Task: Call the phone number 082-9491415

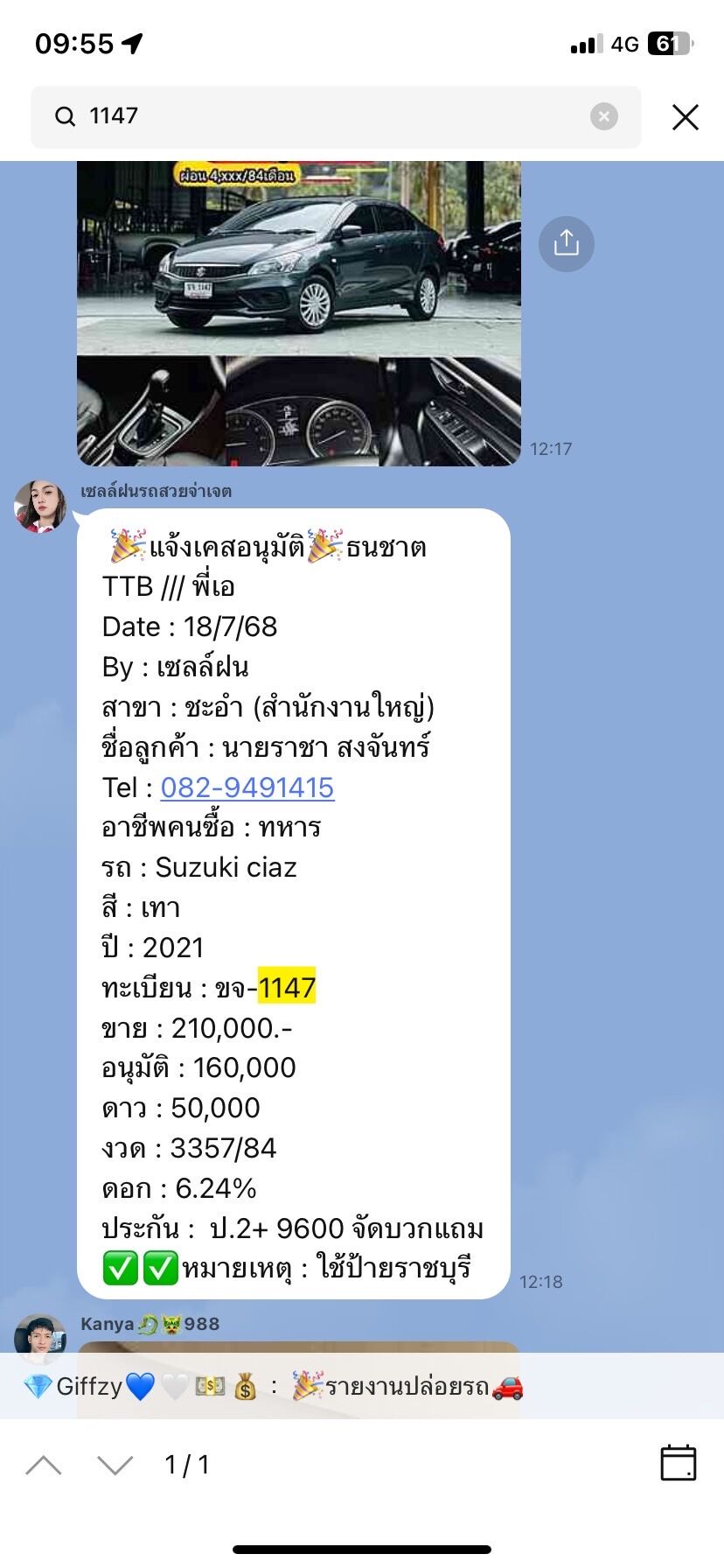Action: 247,787
